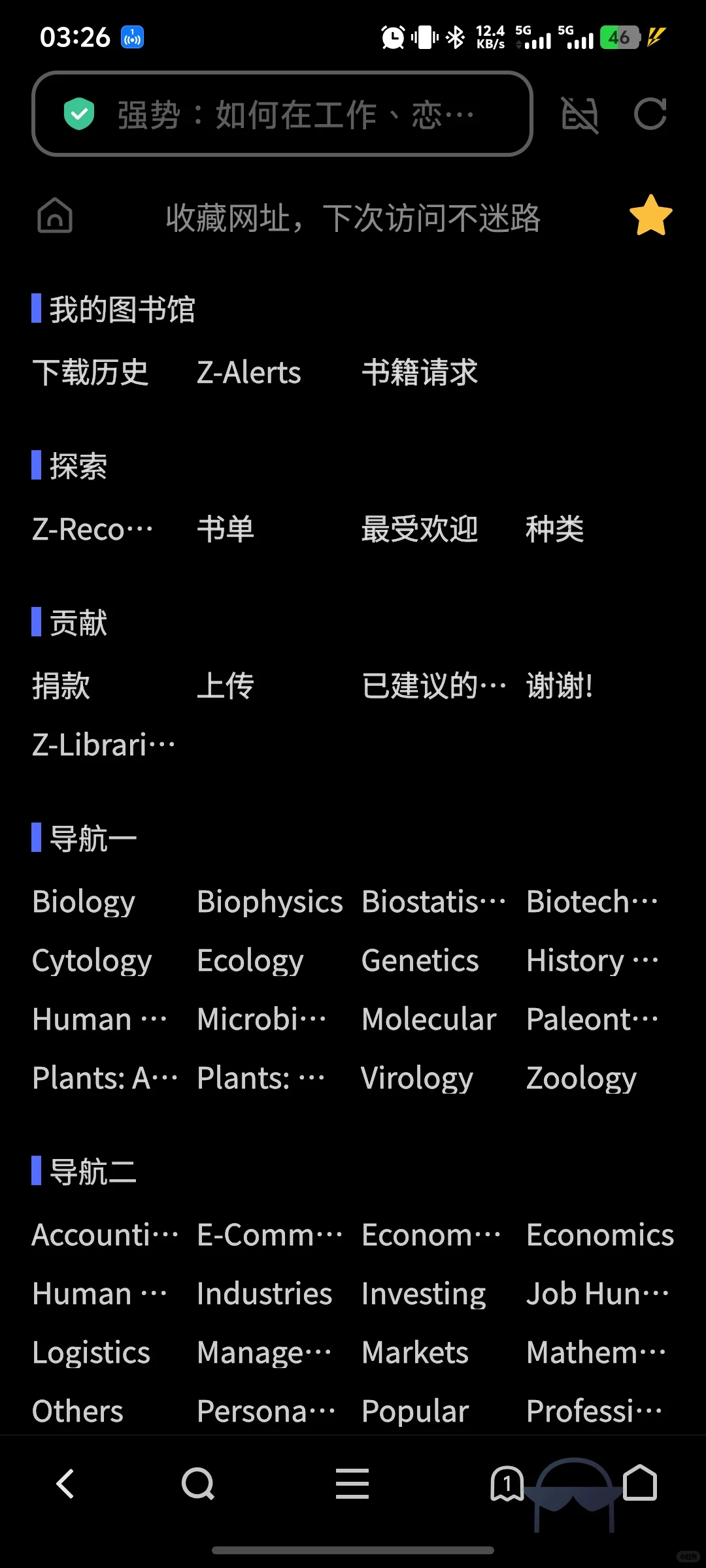Open the home icon beside 收藏网址
Viewport: 706px width, 1568px height.
click(x=55, y=216)
